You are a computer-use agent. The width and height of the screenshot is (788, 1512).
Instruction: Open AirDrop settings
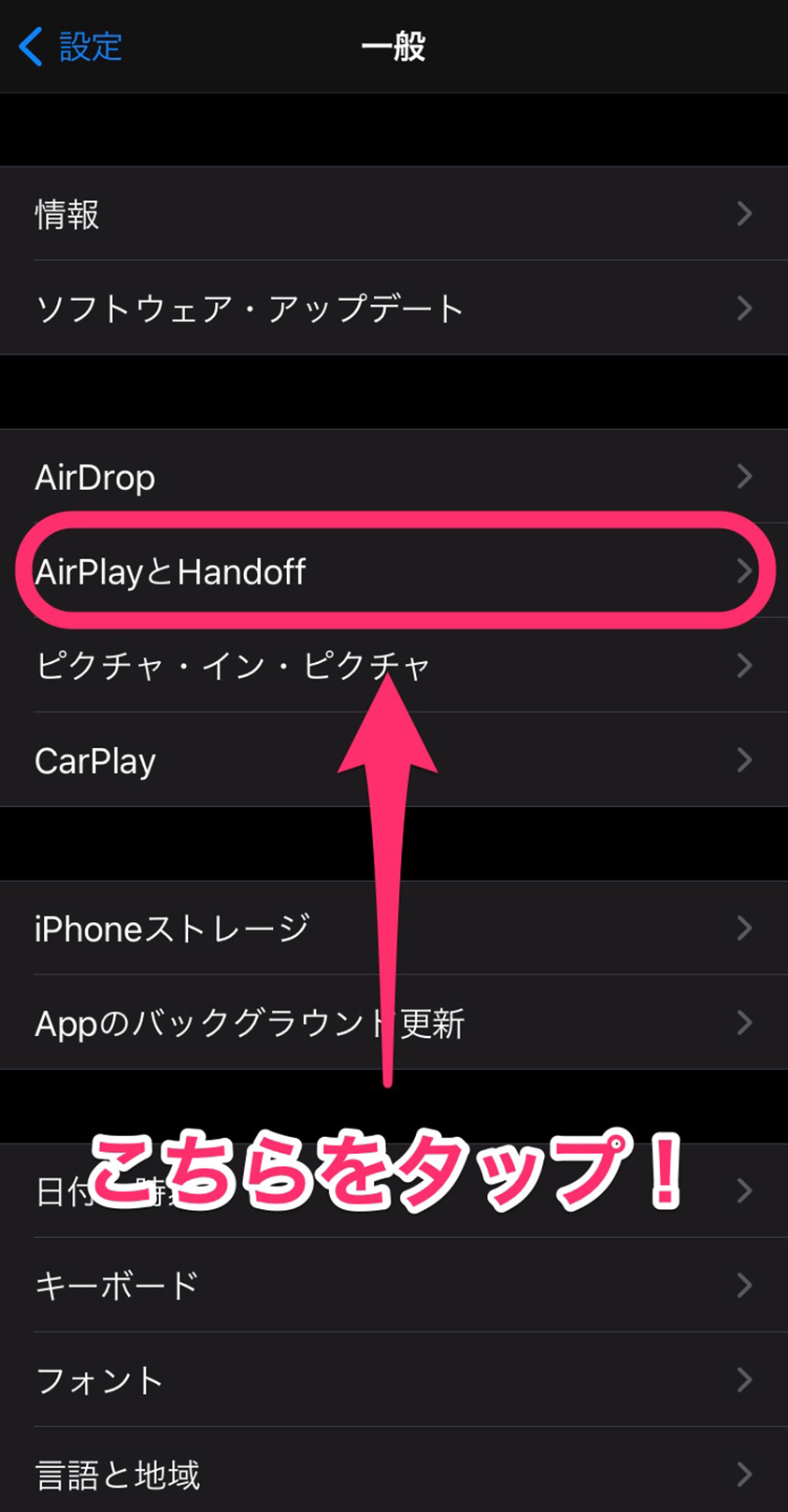click(393, 477)
